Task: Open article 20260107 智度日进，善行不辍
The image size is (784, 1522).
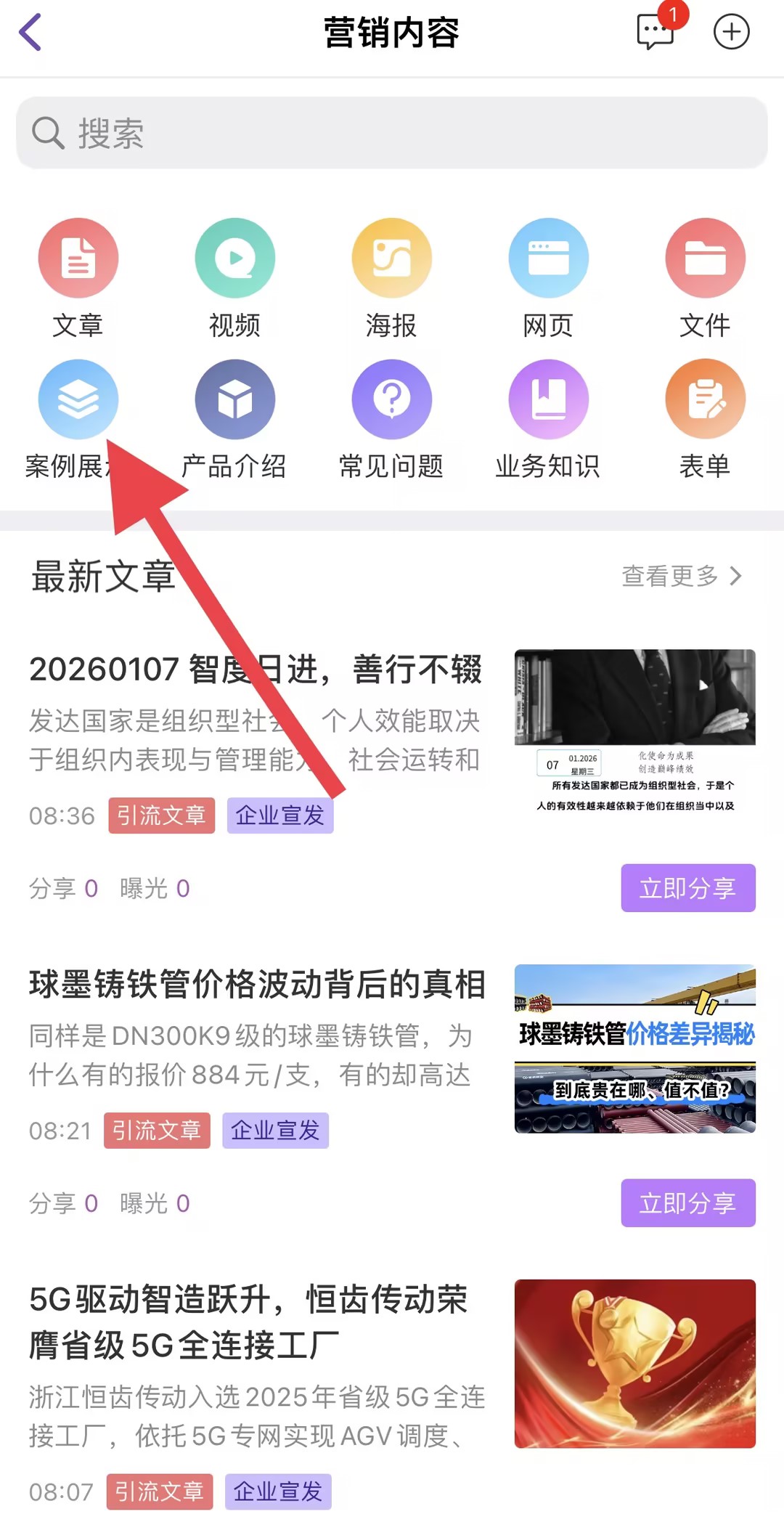Action: click(256, 670)
